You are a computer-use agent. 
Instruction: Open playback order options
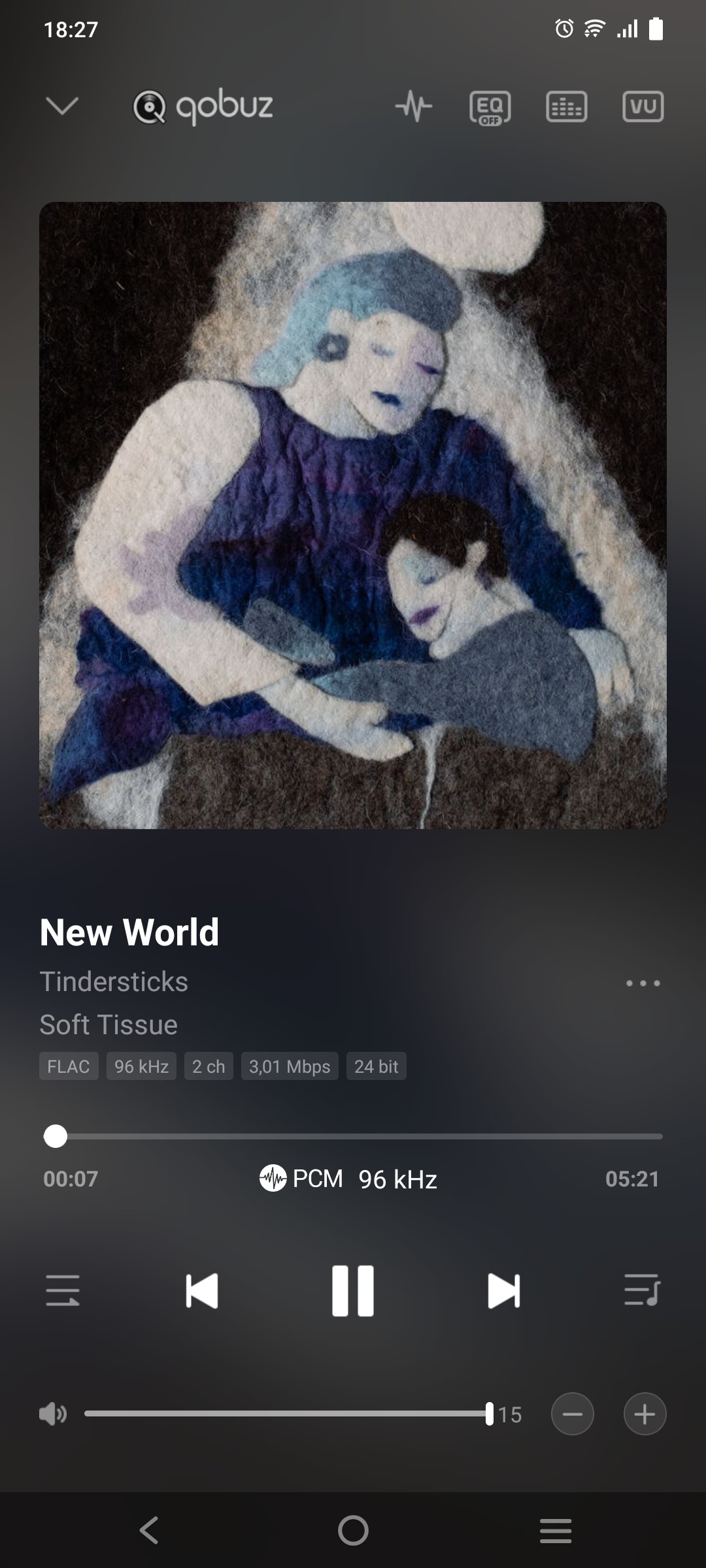tap(63, 1290)
